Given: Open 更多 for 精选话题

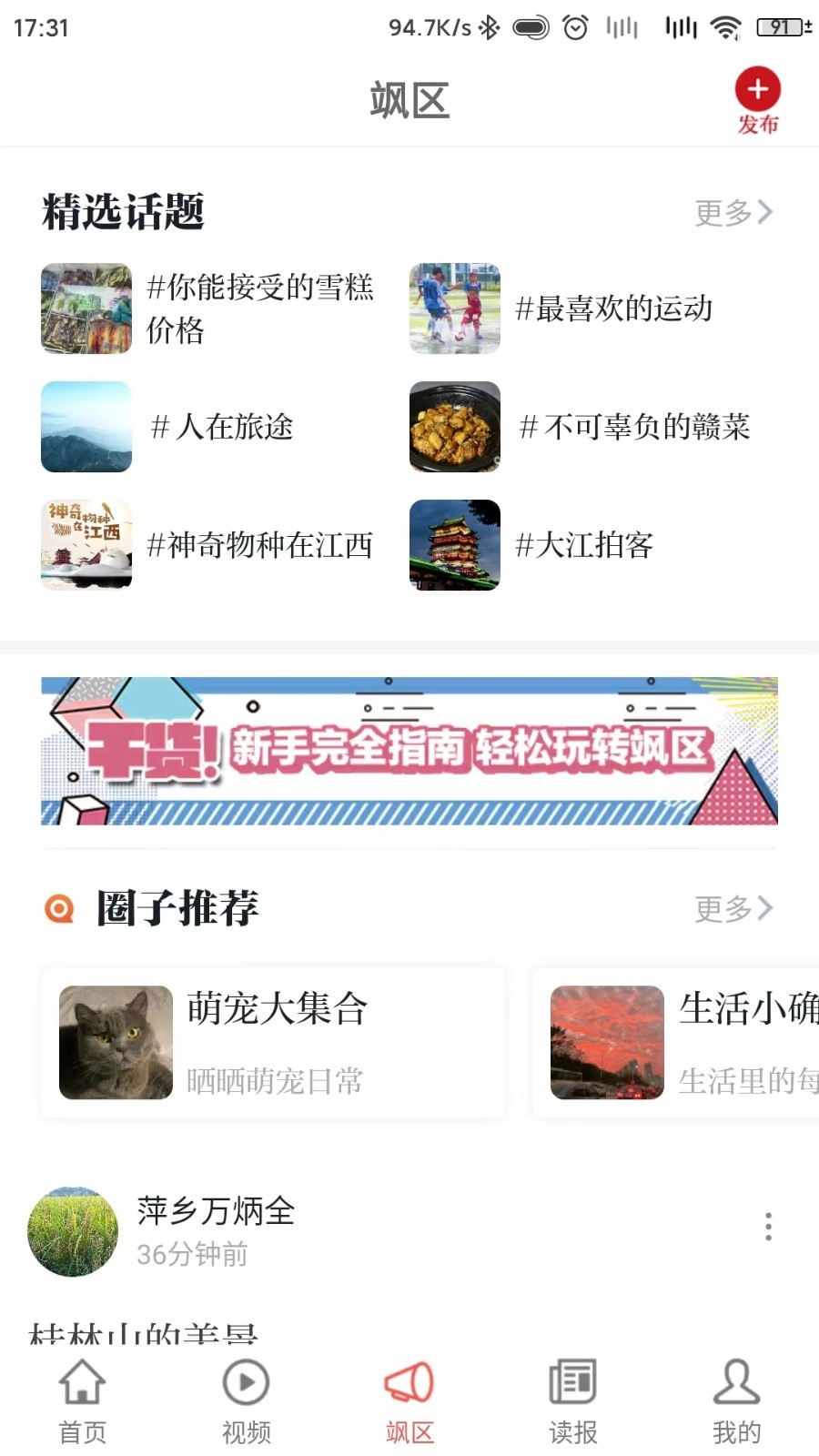Looking at the screenshot, I should 733,212.
